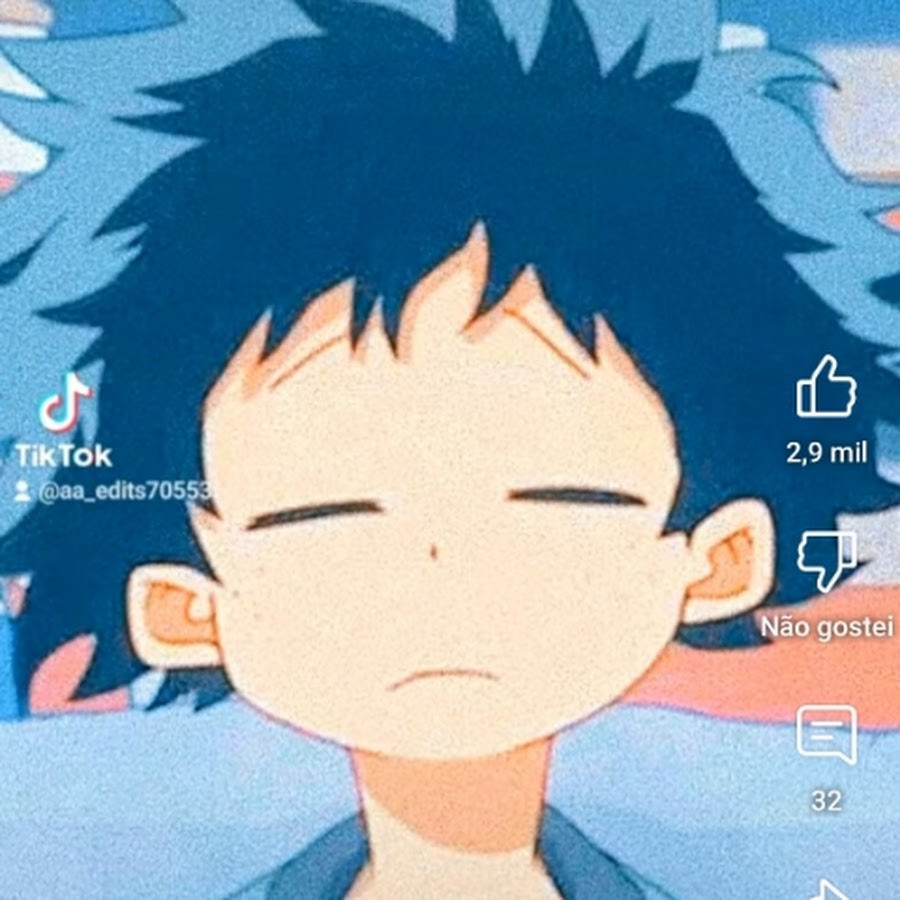The height and width of the screenshot is (900, 900).
Task: Tap the Não gostei dislike icon
Action: coord(826,561)
